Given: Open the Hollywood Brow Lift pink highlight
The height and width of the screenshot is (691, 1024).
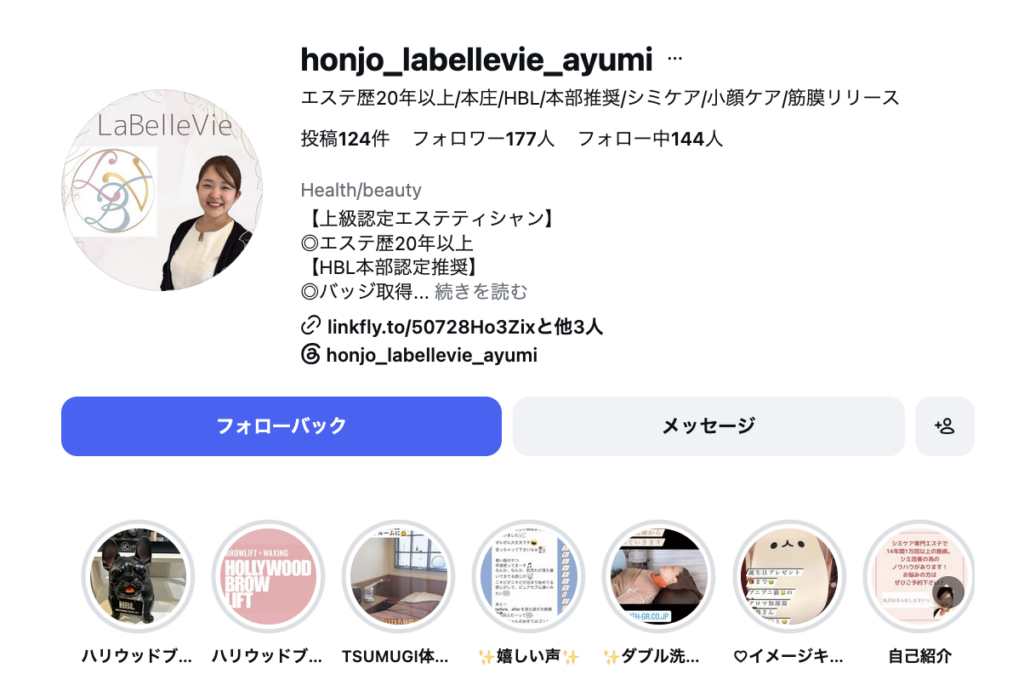Looking at the screenshot, I should [x=268, y=577].
